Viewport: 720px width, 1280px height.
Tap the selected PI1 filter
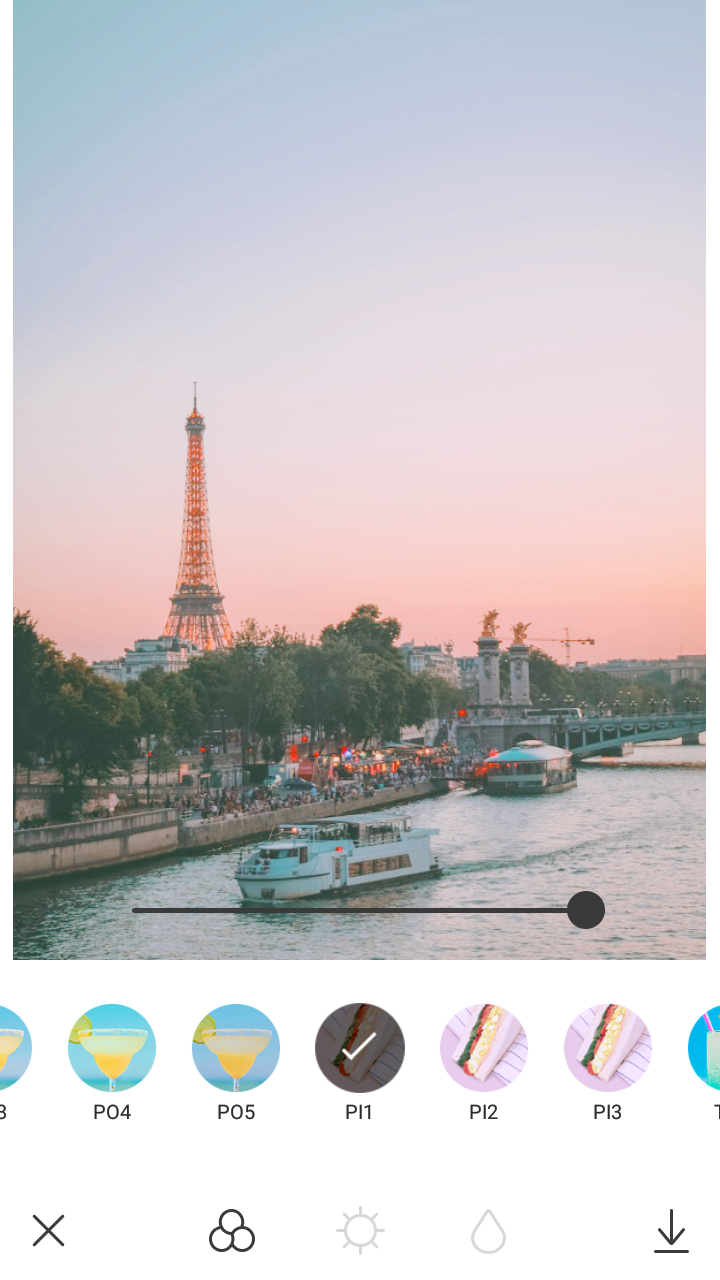tap(360, 1048)
